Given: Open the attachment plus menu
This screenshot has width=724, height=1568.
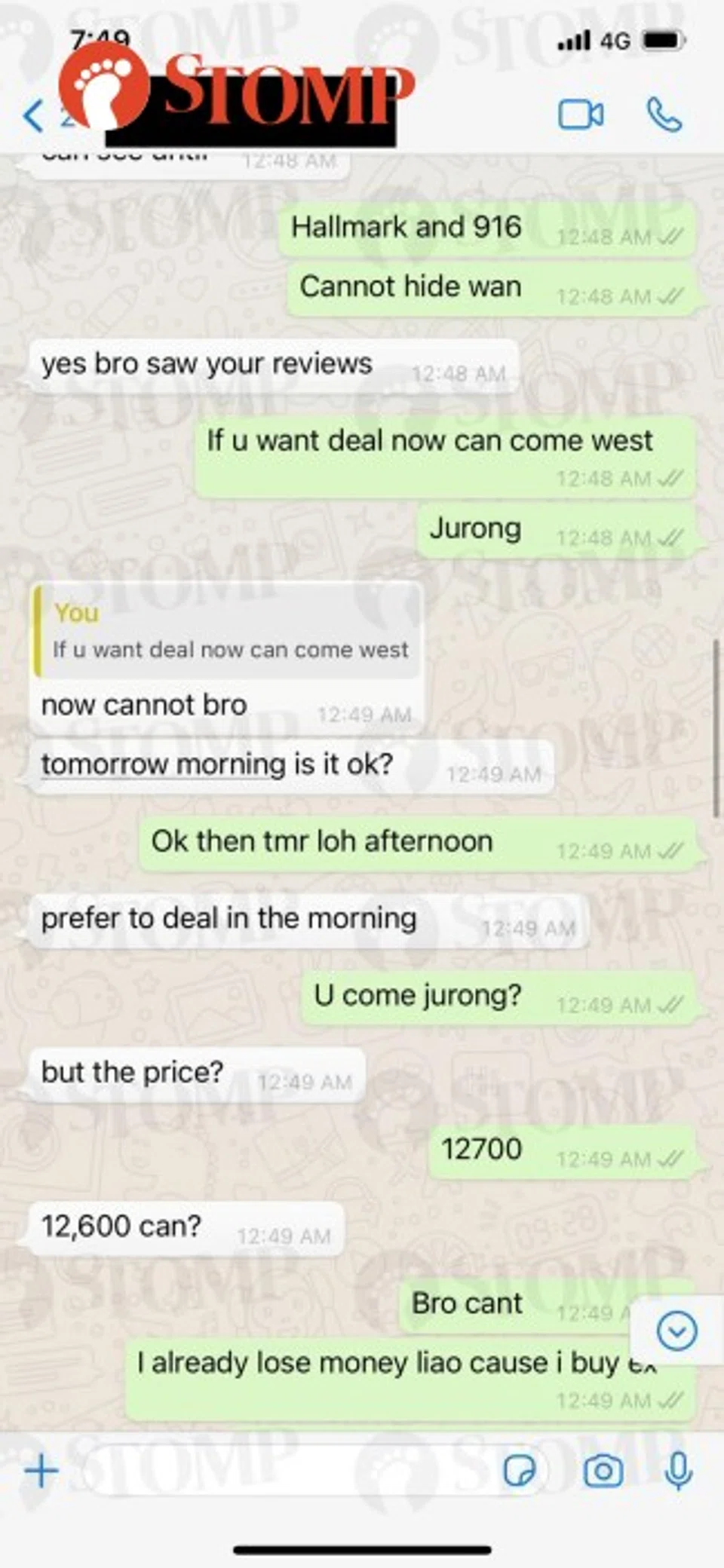Looking at the screenshot, I should (x=41, y=1471).
